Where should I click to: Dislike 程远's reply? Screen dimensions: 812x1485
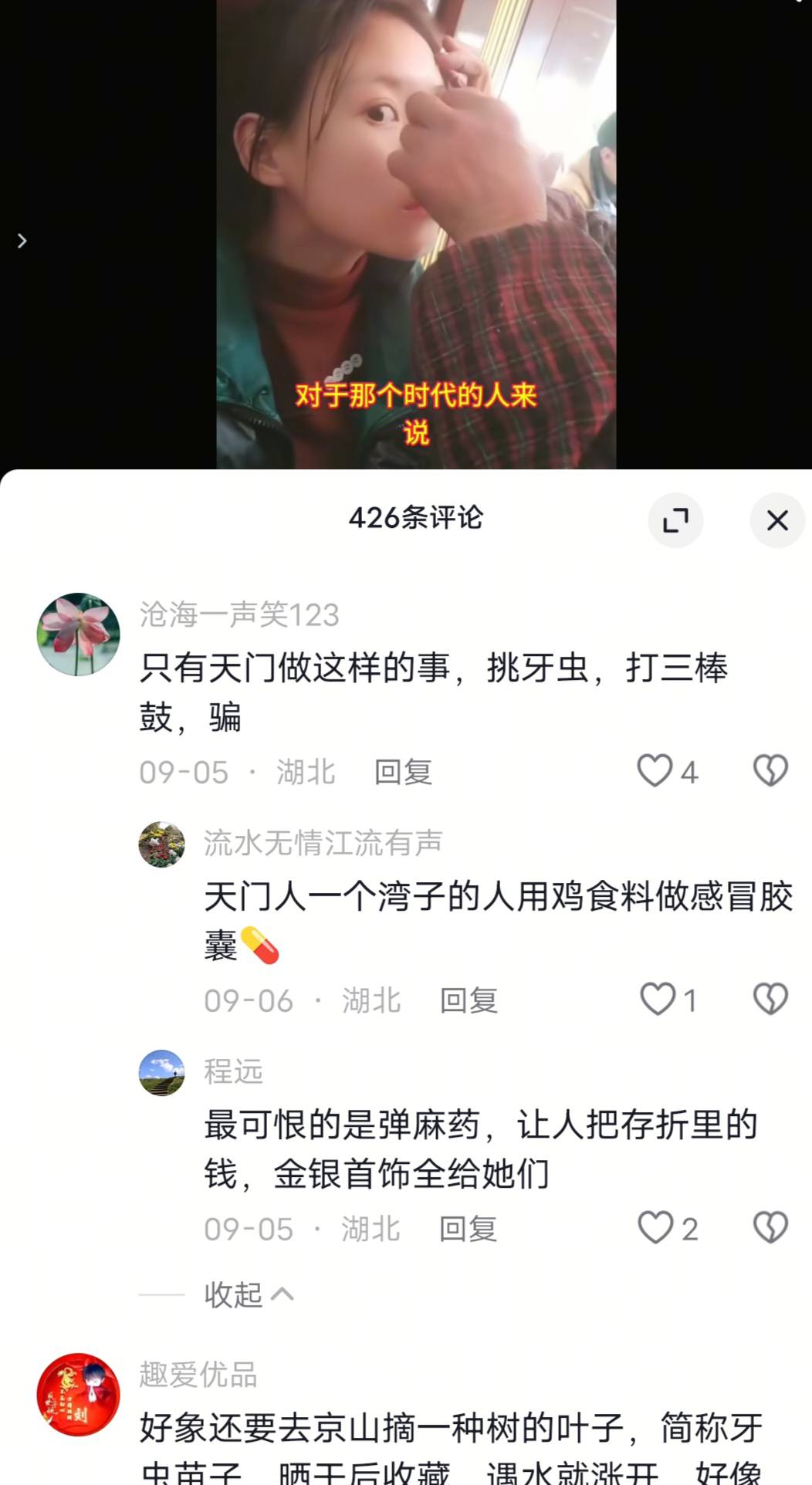click(x=770, y=1228)
